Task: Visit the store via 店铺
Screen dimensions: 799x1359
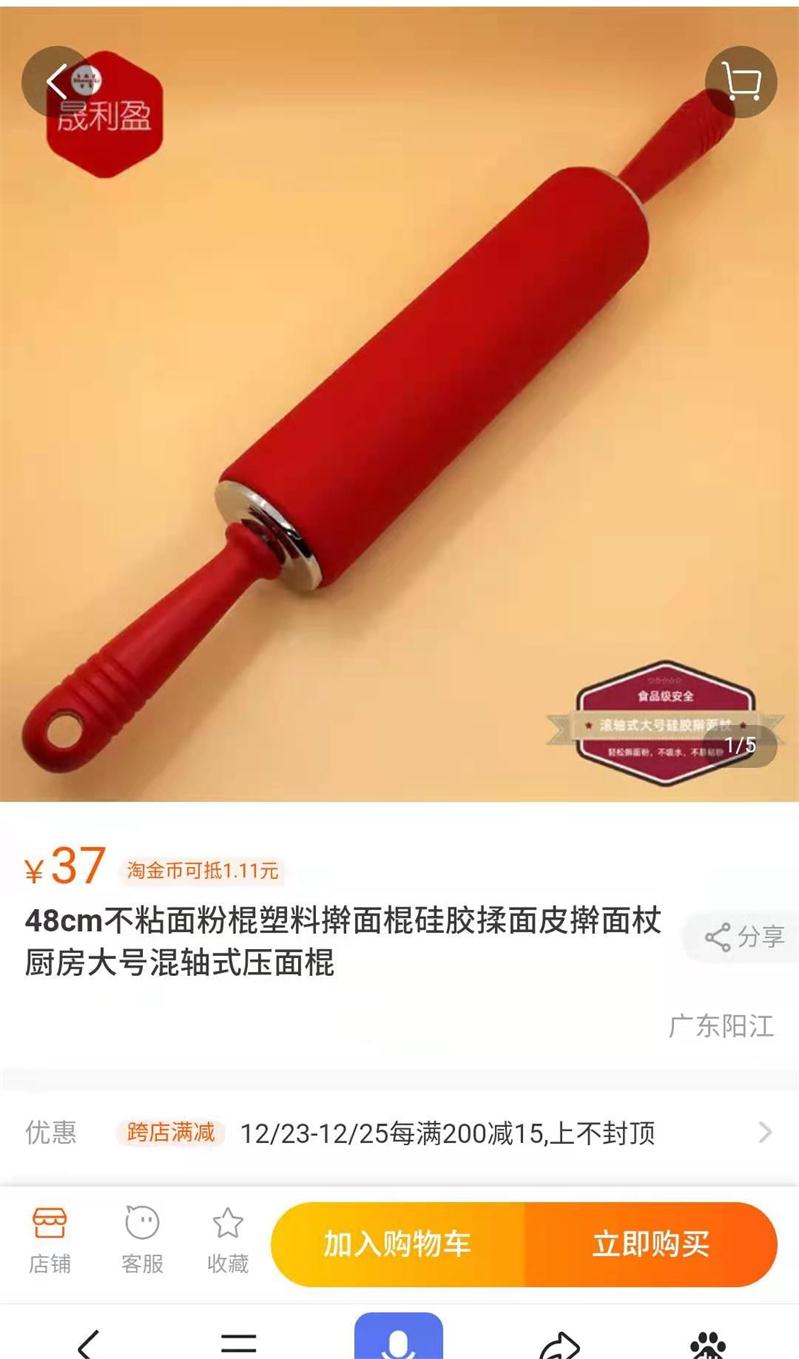Action: [x=49, y=1241]
